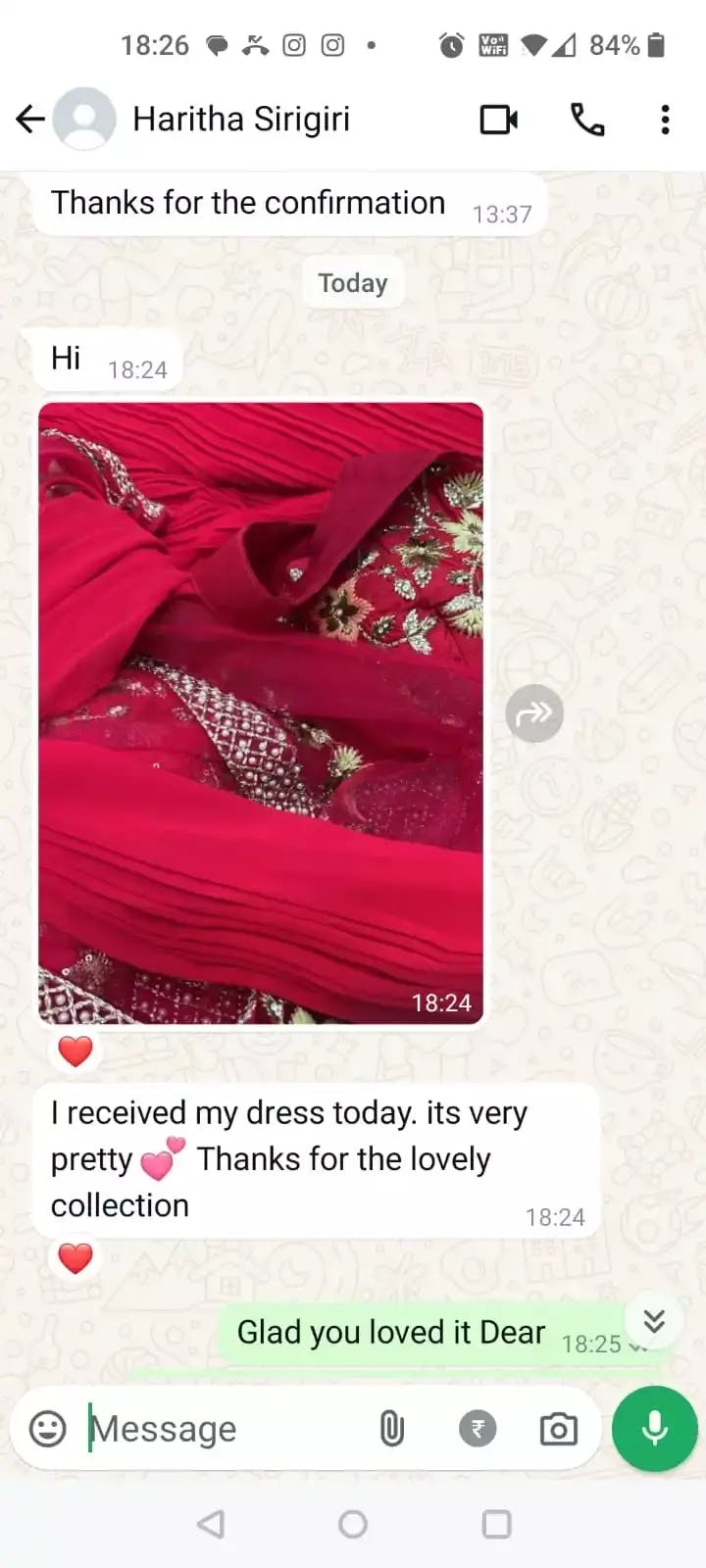Tap the system home button
The height and width of the screenshot is (1568, 706).
point(353,1524)
